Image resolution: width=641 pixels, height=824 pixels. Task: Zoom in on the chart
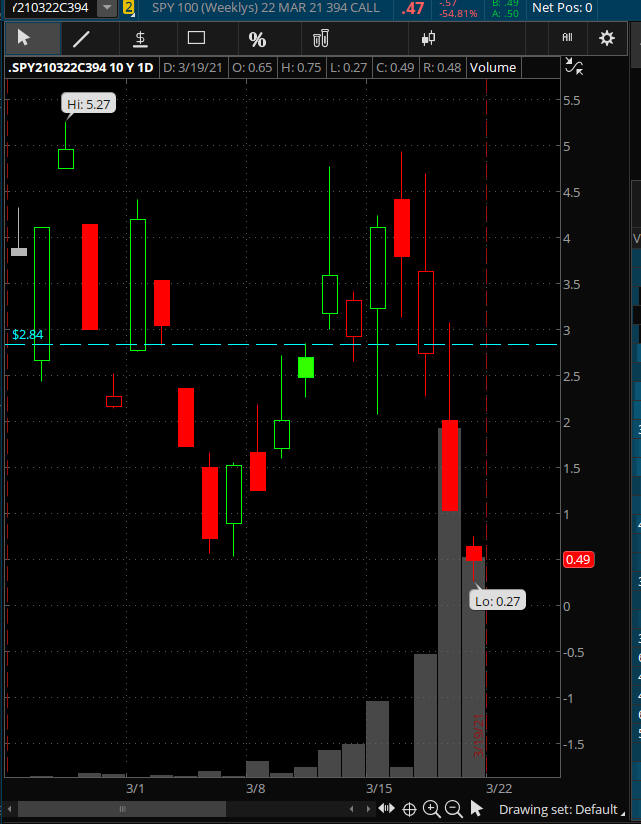pos(431,809)
